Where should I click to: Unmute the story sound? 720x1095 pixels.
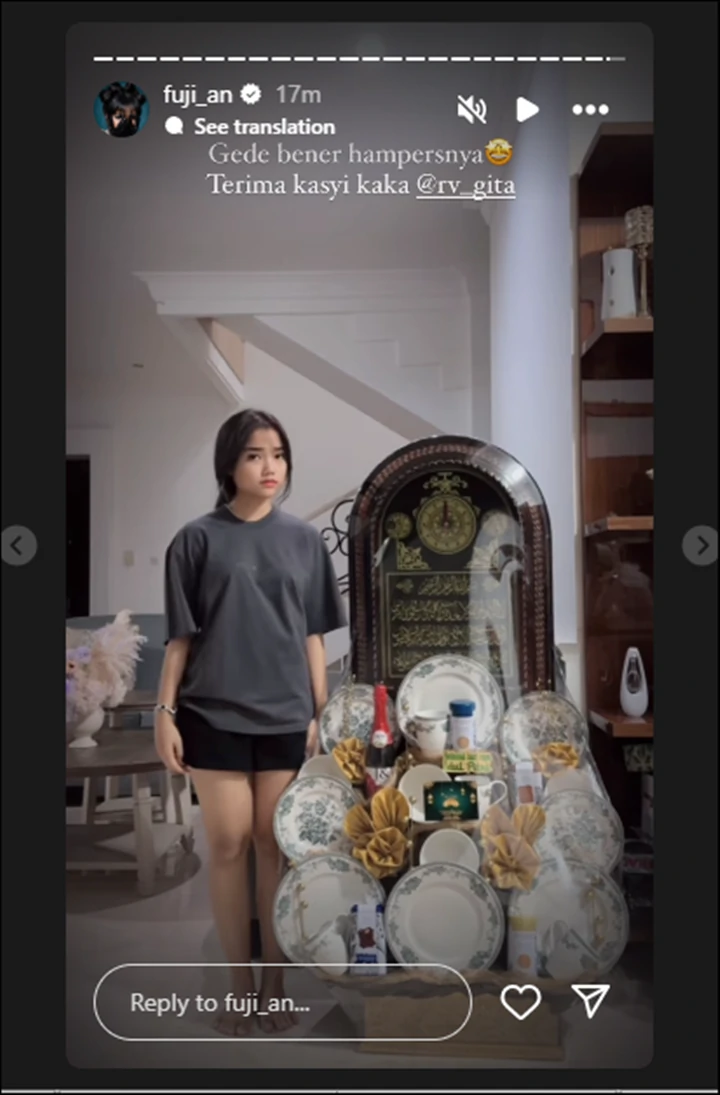pyautogui.click(x=471, y=109)
